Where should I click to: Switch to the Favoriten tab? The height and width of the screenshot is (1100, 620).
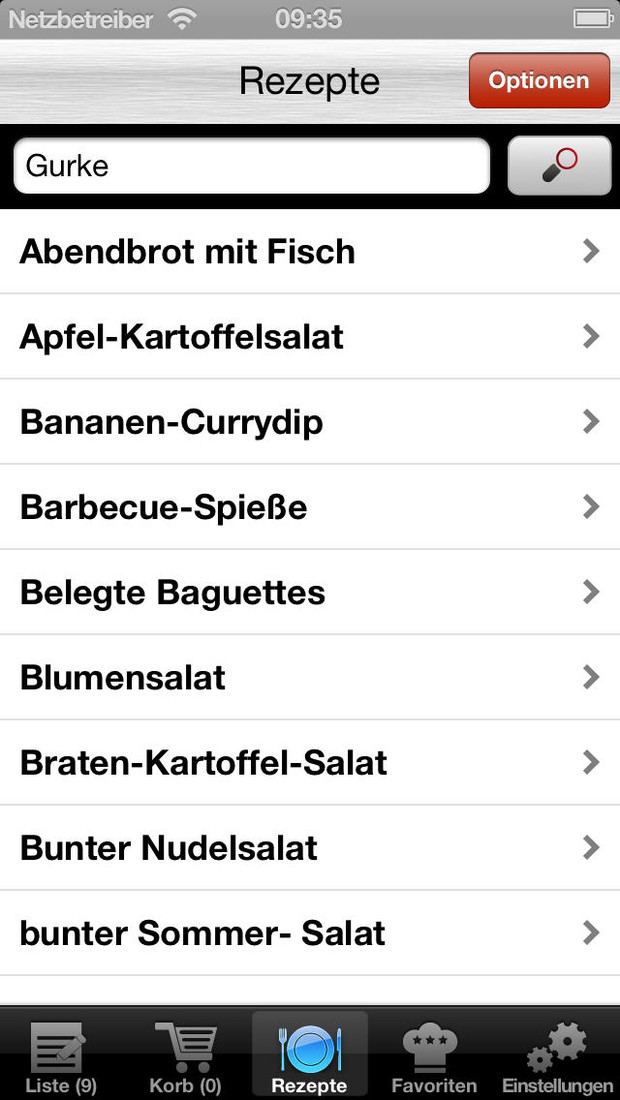tap(433, 1054)
